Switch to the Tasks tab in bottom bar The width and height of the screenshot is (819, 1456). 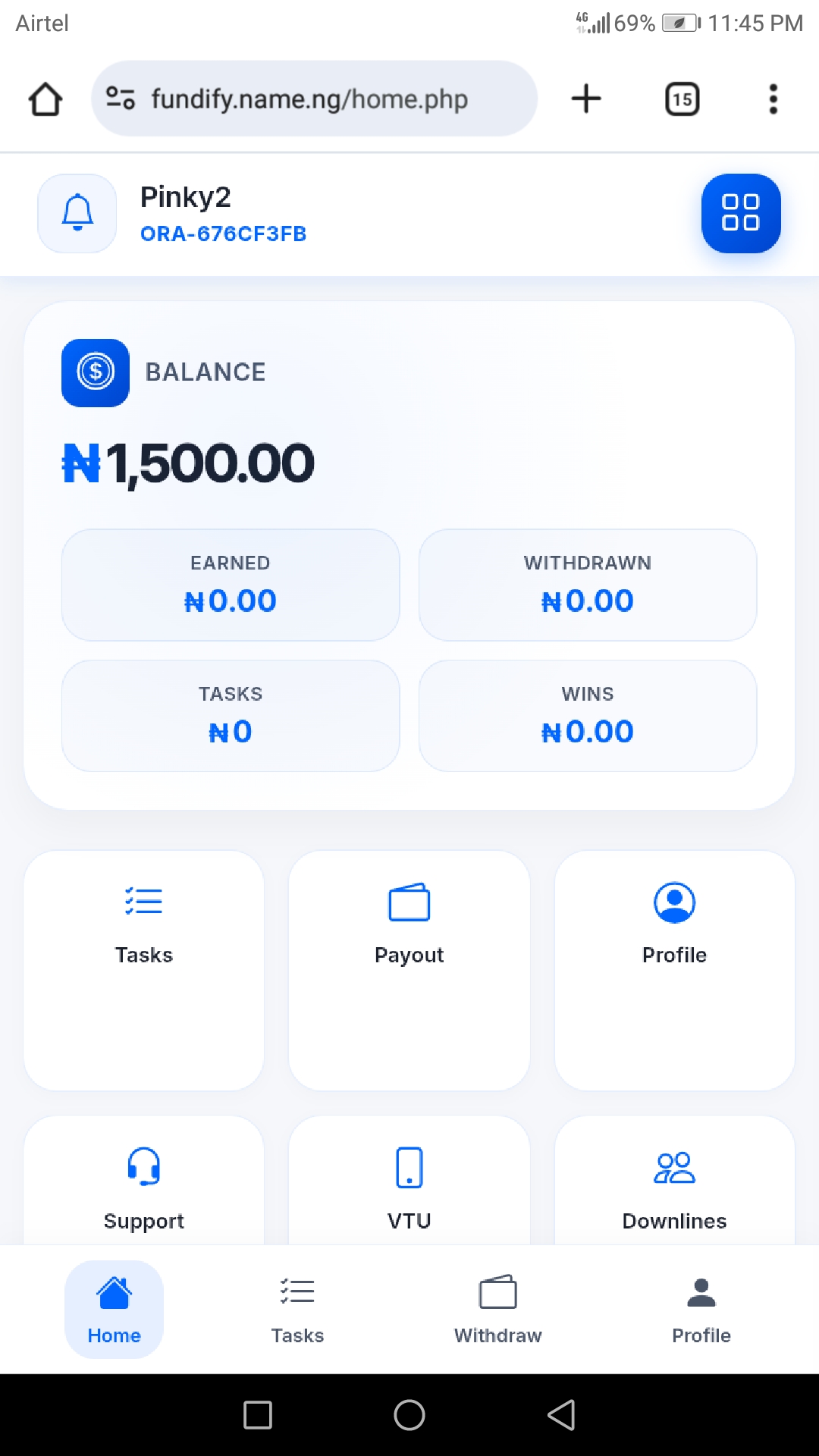click(x=297, y=1309)
